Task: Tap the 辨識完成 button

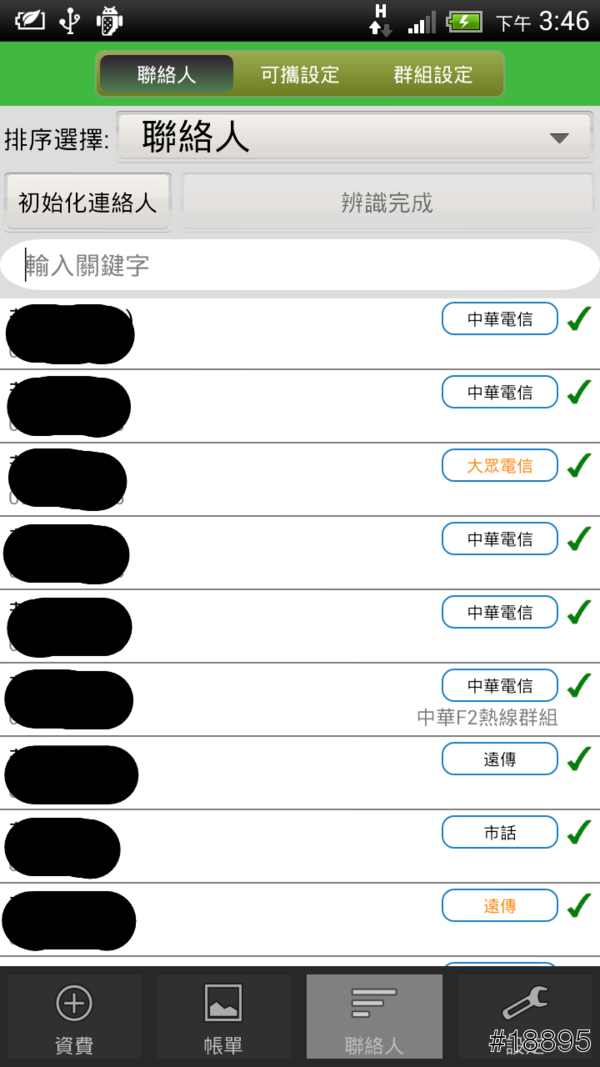Action: pos(387,203)
